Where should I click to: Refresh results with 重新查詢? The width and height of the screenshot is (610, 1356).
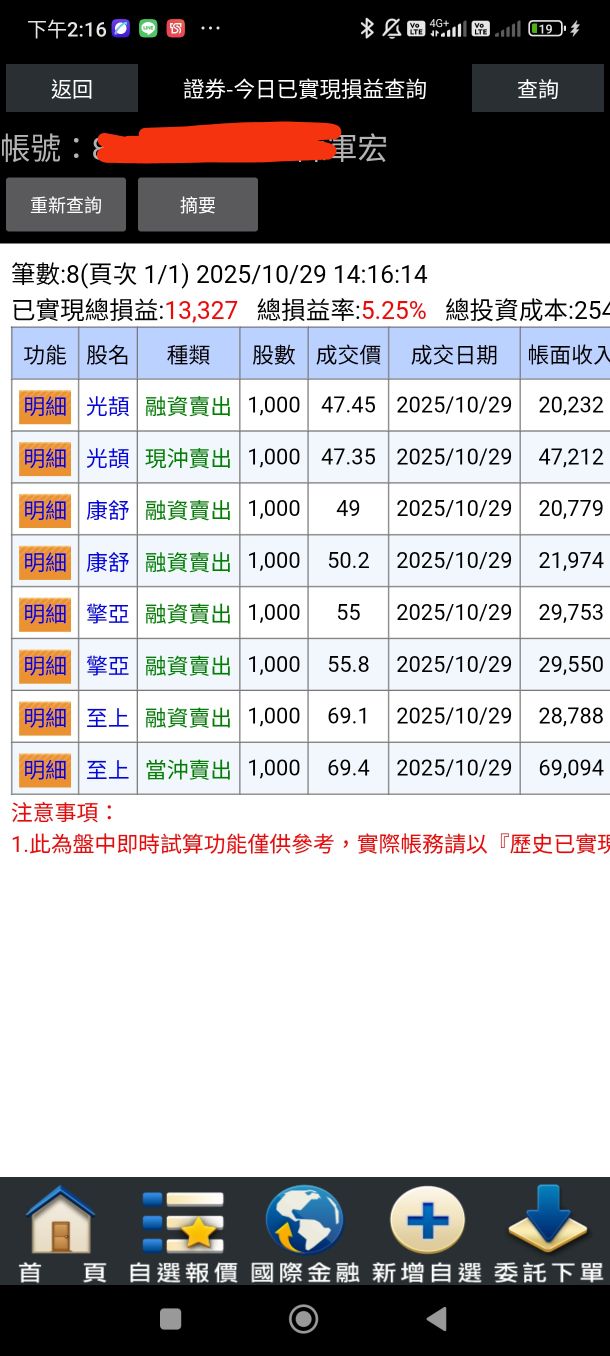(66, 205)
